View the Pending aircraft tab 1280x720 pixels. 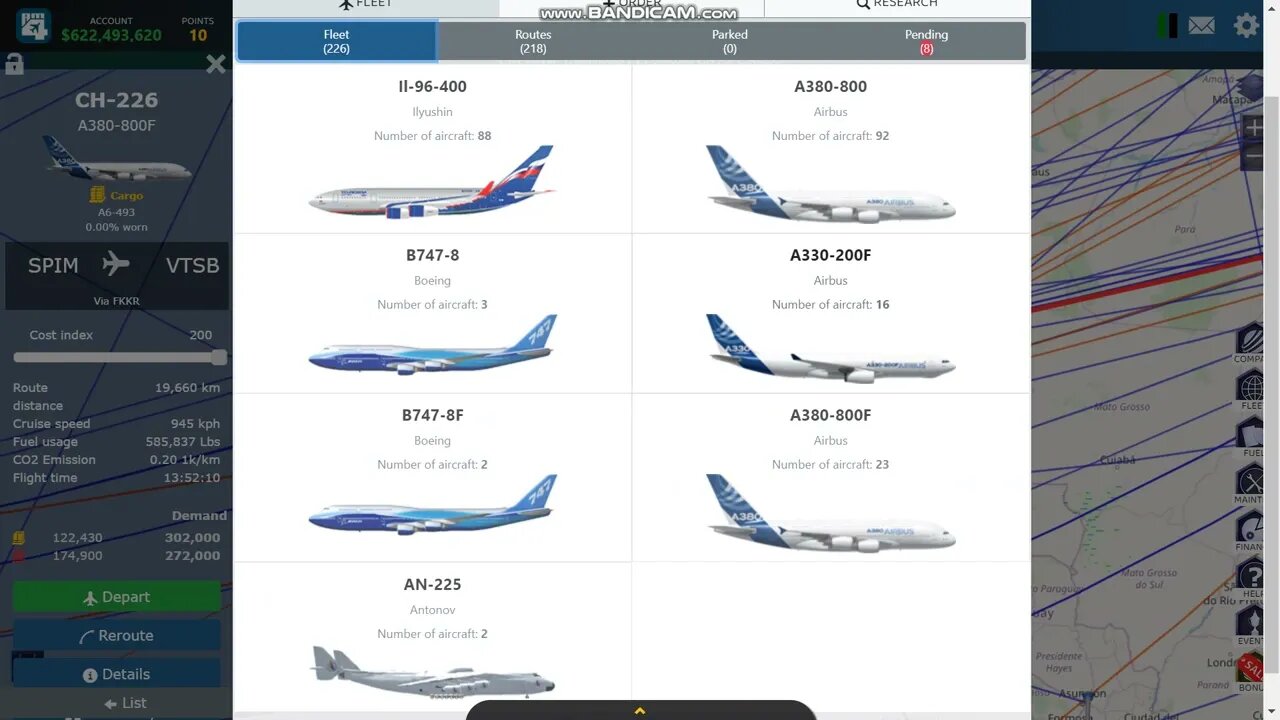pos(926,41)
